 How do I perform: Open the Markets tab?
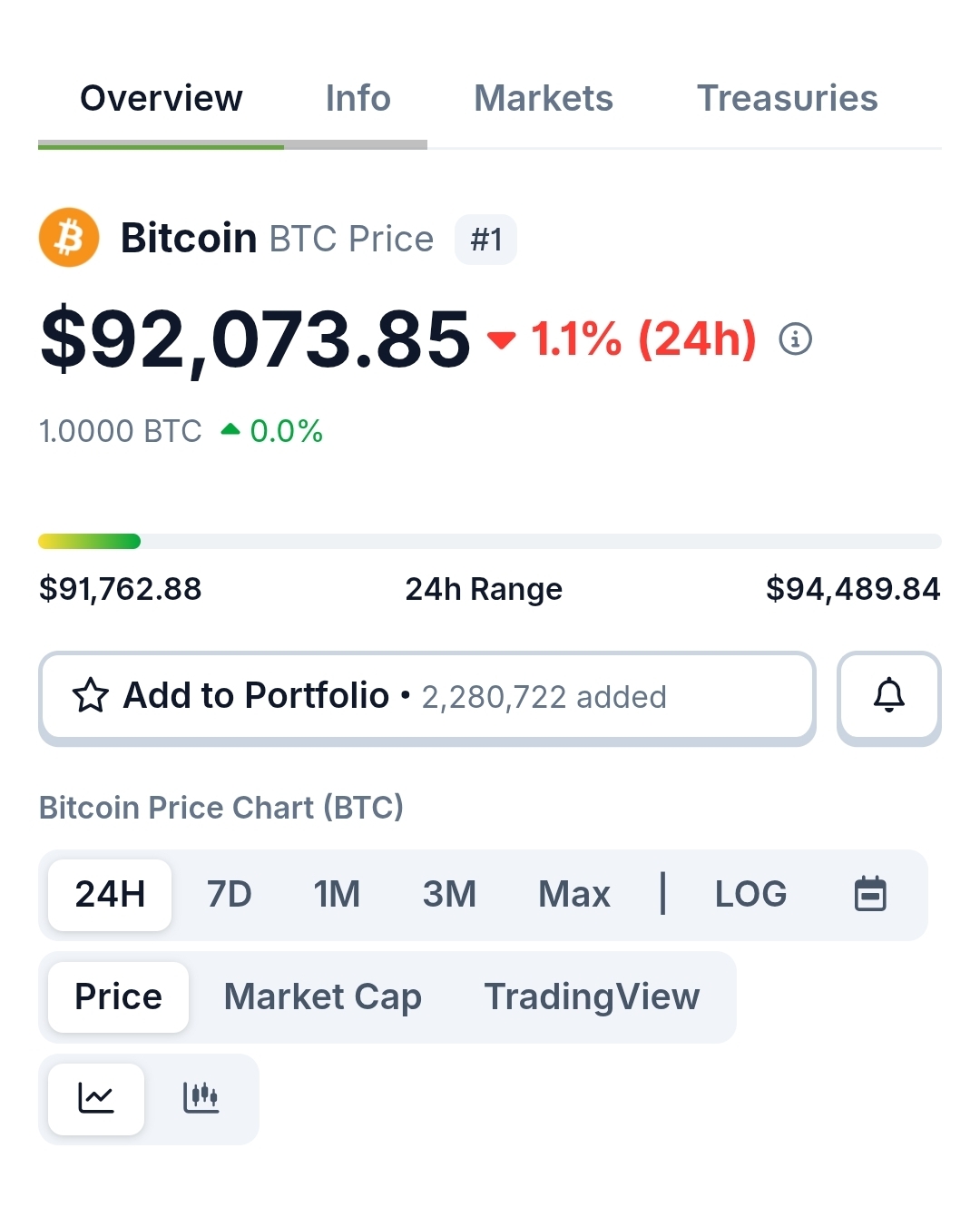click(x=544, y=98)
